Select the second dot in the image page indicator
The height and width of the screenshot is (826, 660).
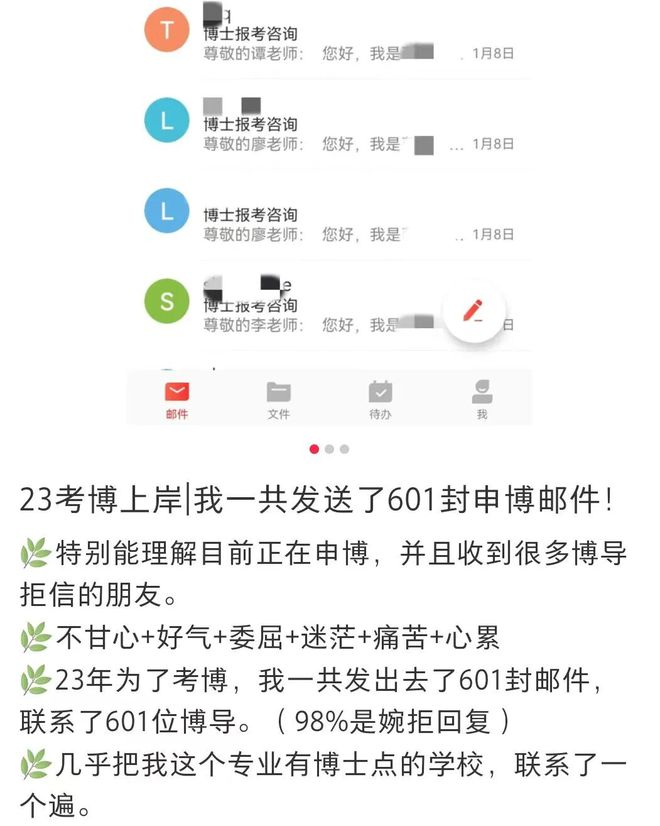click(x=330, y=450)
